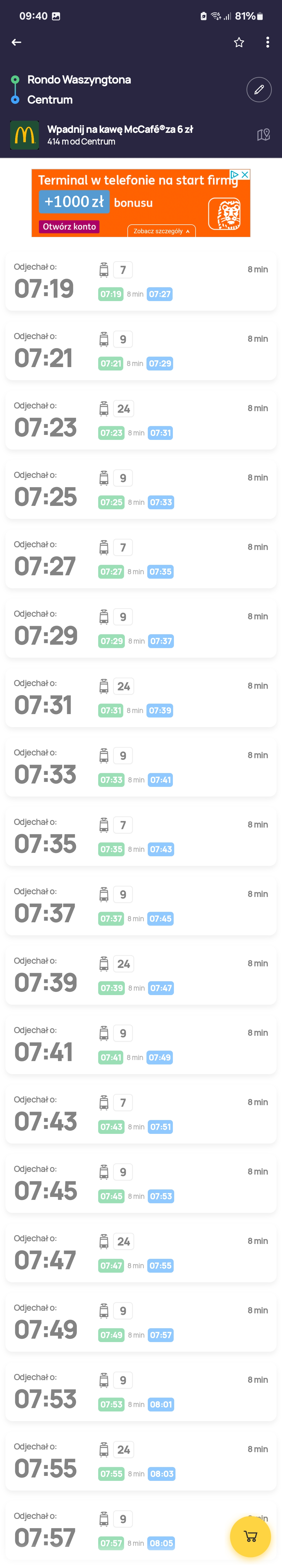This screenshot has height=1568, width=282.
Task: Select the 07:21 departure on tram 9
Action: click(x=141, y=351)
